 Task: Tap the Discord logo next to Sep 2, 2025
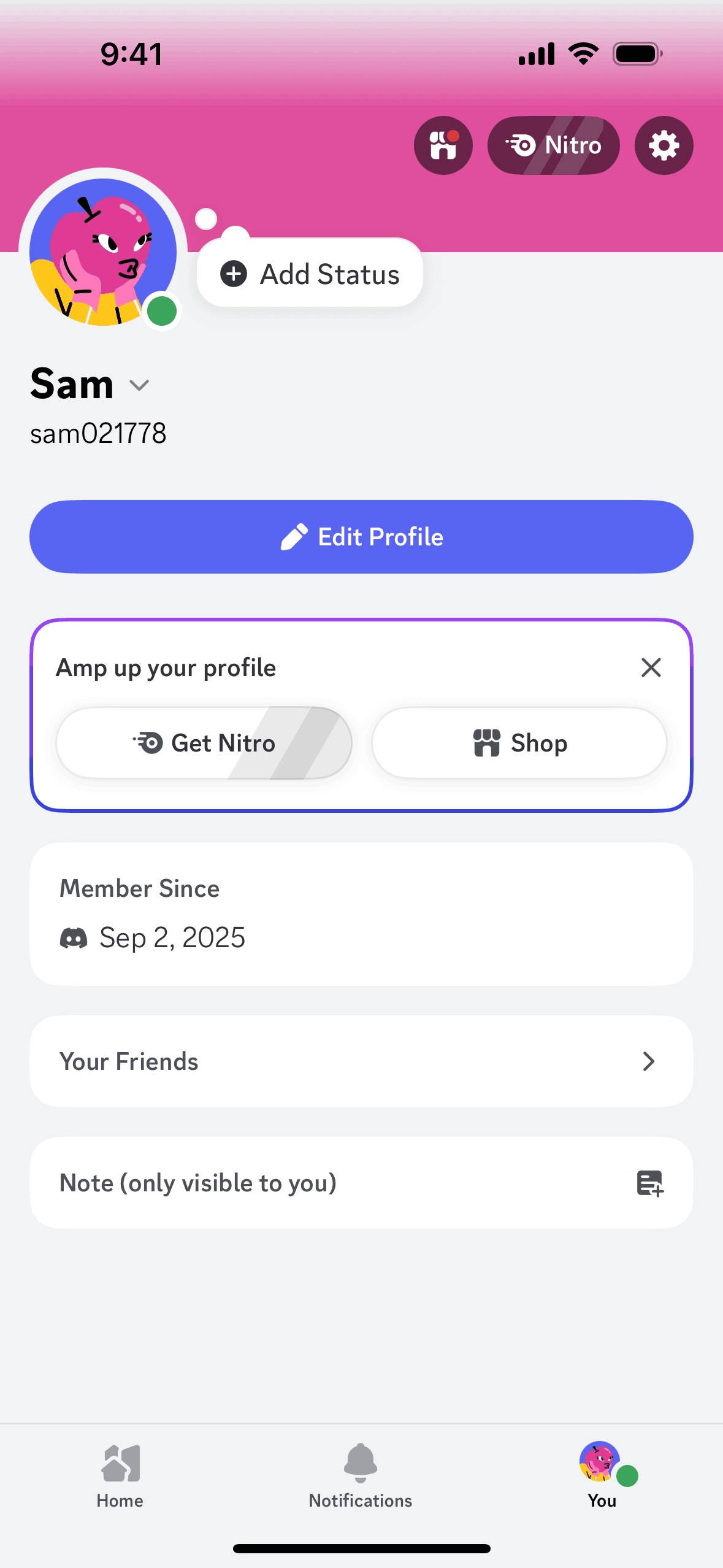point(75,936)
